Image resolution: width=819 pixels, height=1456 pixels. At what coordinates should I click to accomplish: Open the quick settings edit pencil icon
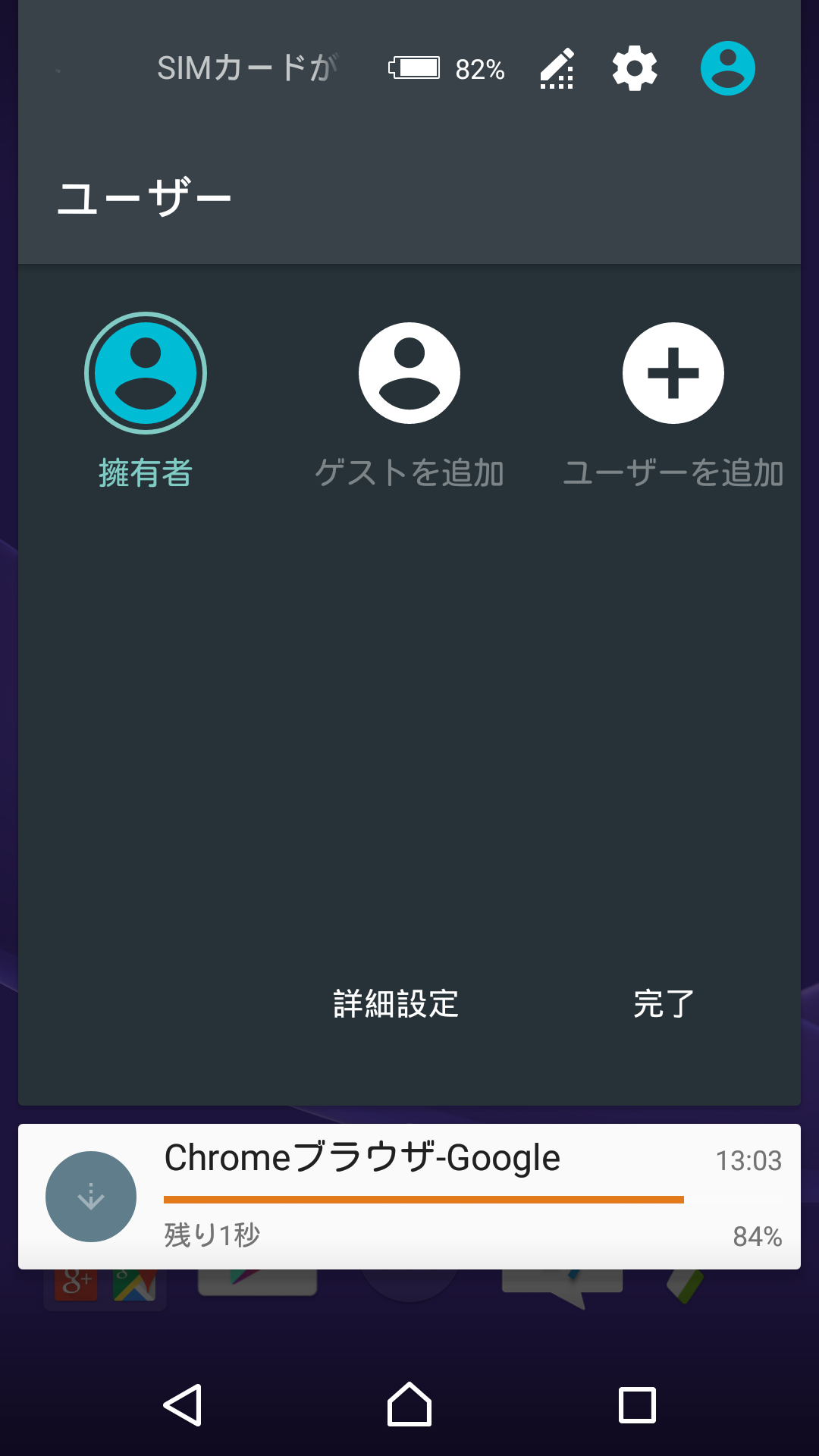pyautogui.click(x=557, y=69)
